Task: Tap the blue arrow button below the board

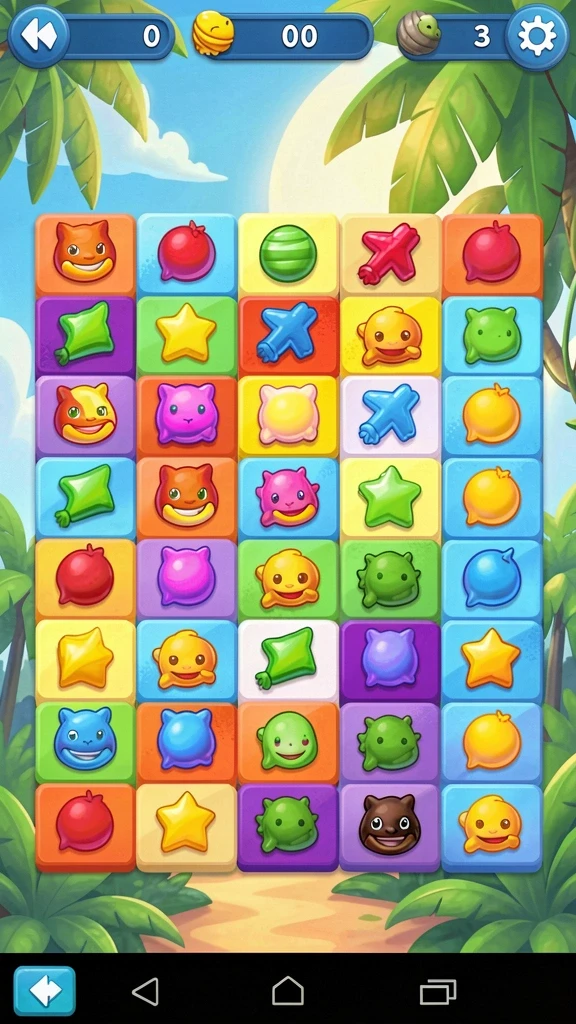Action: coord(45,991)
